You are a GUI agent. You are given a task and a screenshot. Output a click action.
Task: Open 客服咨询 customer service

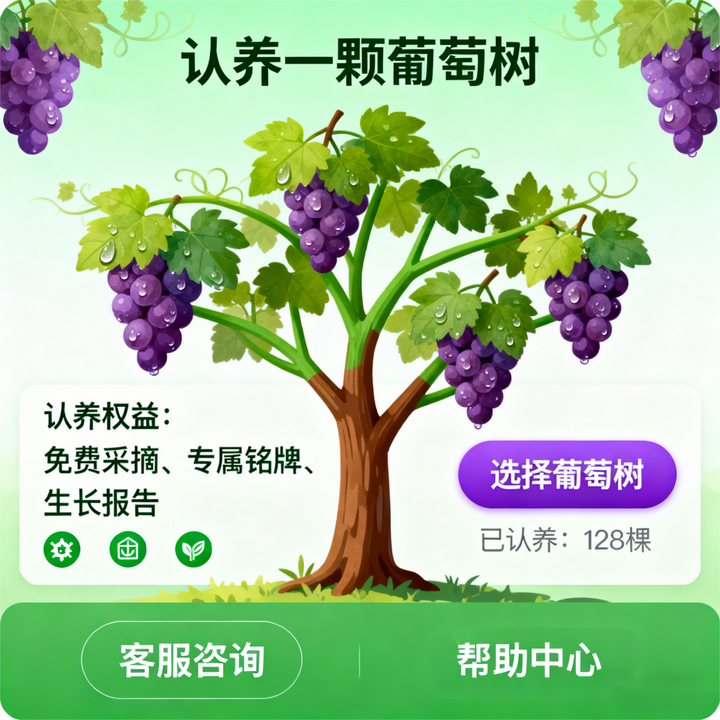click(192, 660)
